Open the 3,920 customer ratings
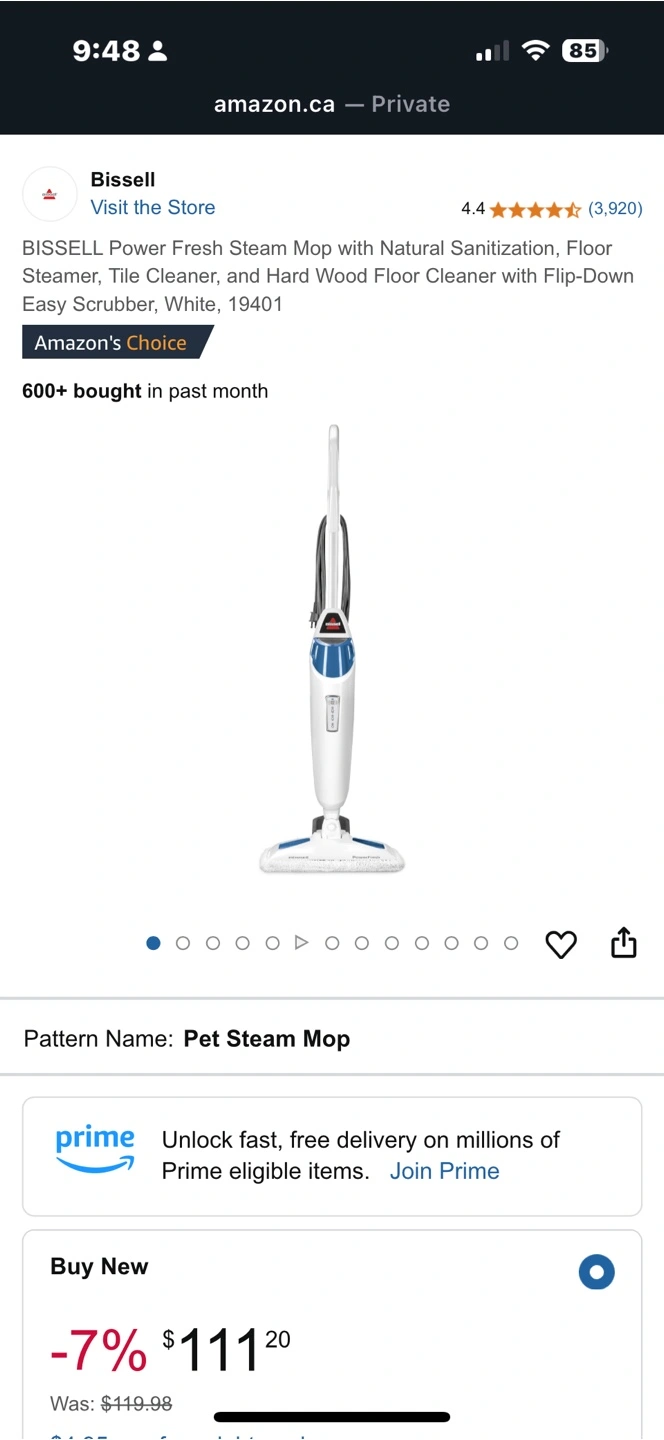Image resolution: width=664 pixels, height=1440 pixels. tap(615, 209)
